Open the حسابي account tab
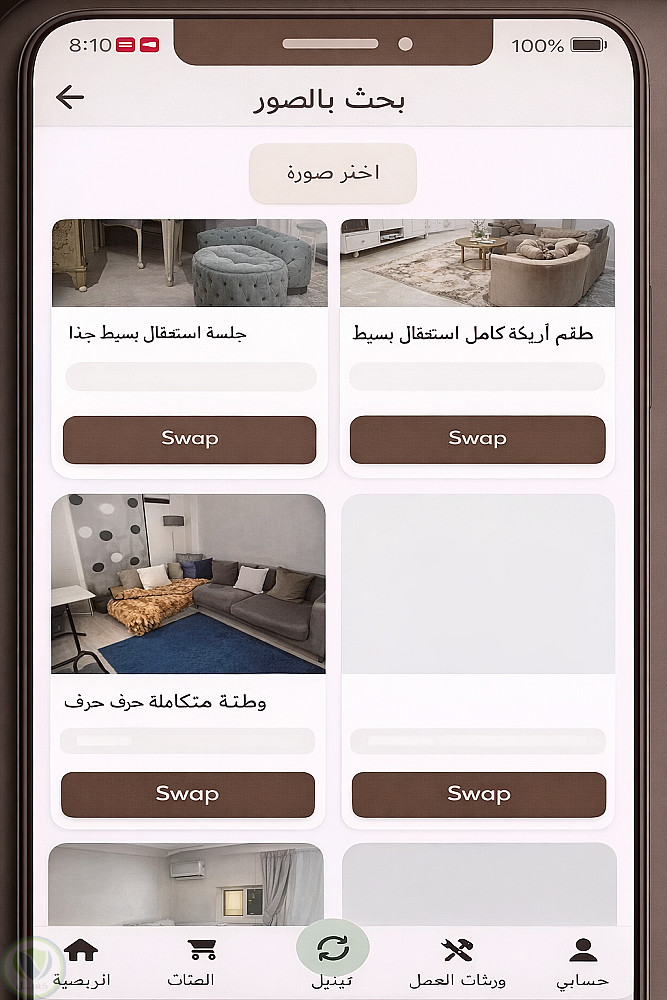This screenshot has height=1000, width=667. [x=582, y=960]
